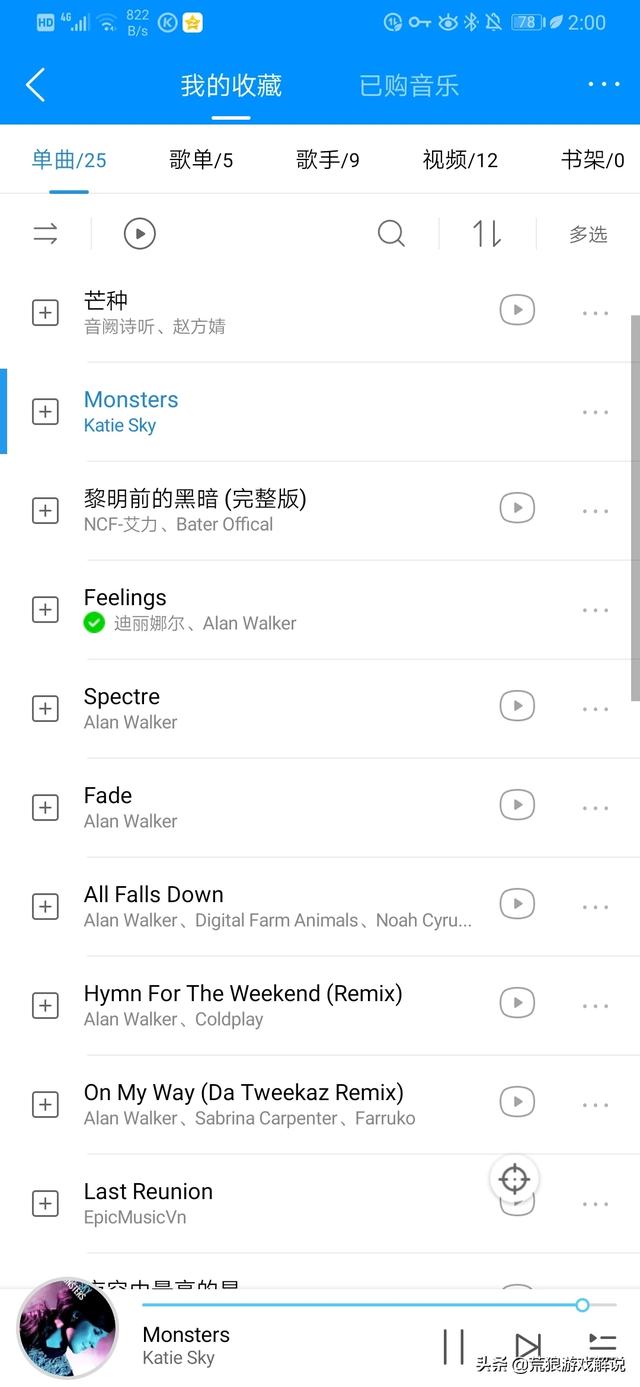Image resolution: width=640 pixels, height=1387 pixels.
Task: Switch to the 视频 tab
Action: 459,160
